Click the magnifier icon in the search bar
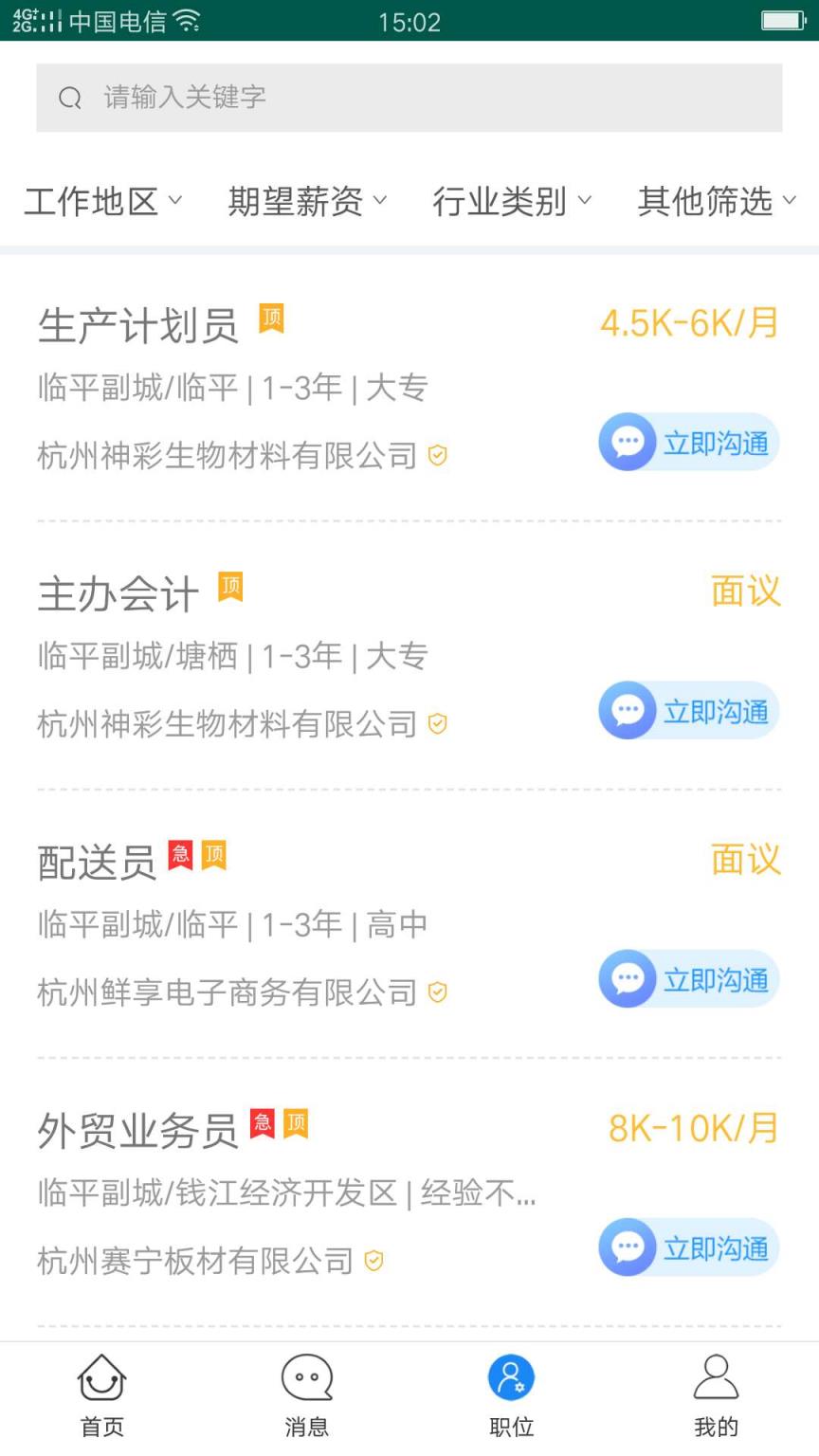Viewport: 819px width, 1456px height. (70, 97)
